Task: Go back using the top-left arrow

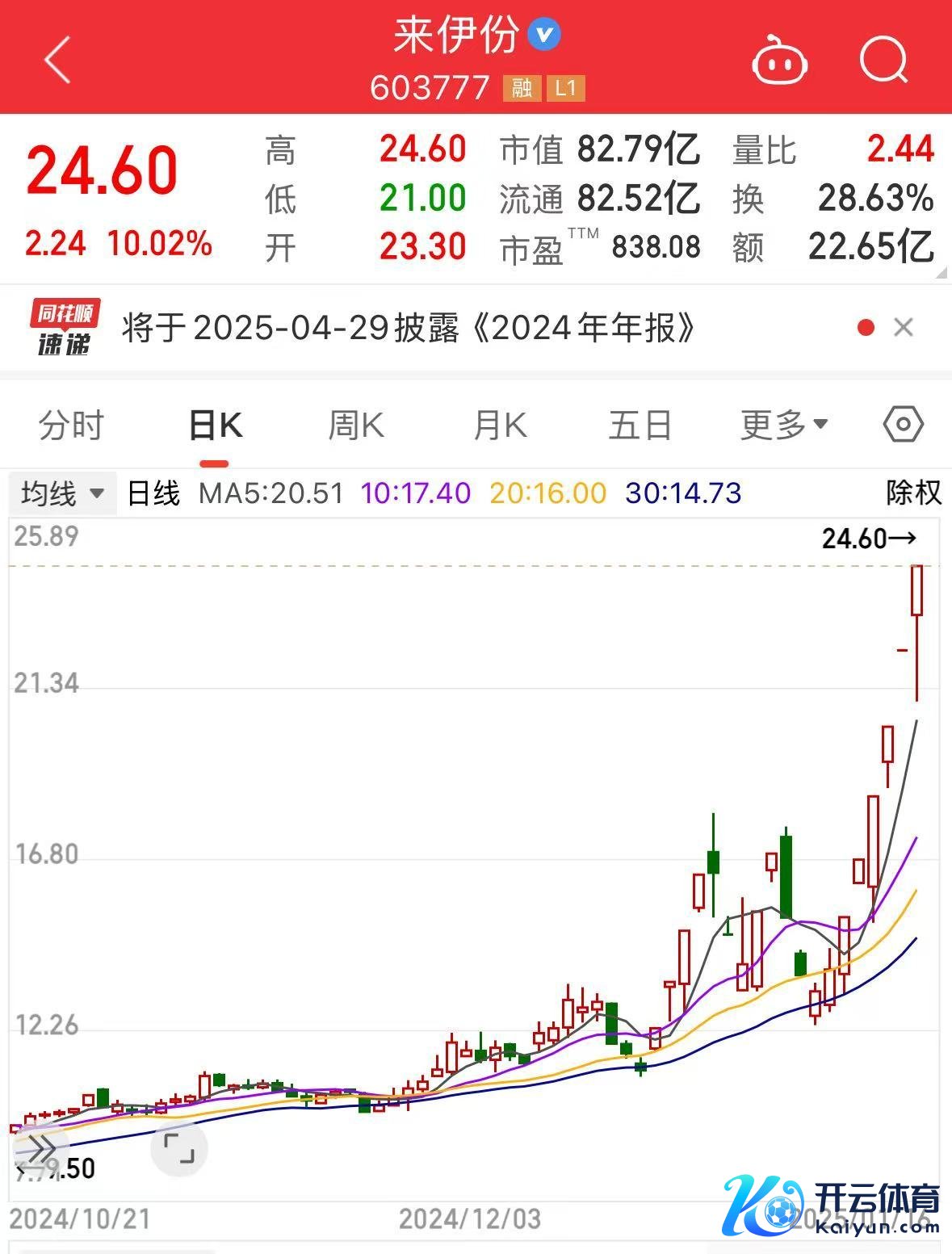Action: coord(58,60)
